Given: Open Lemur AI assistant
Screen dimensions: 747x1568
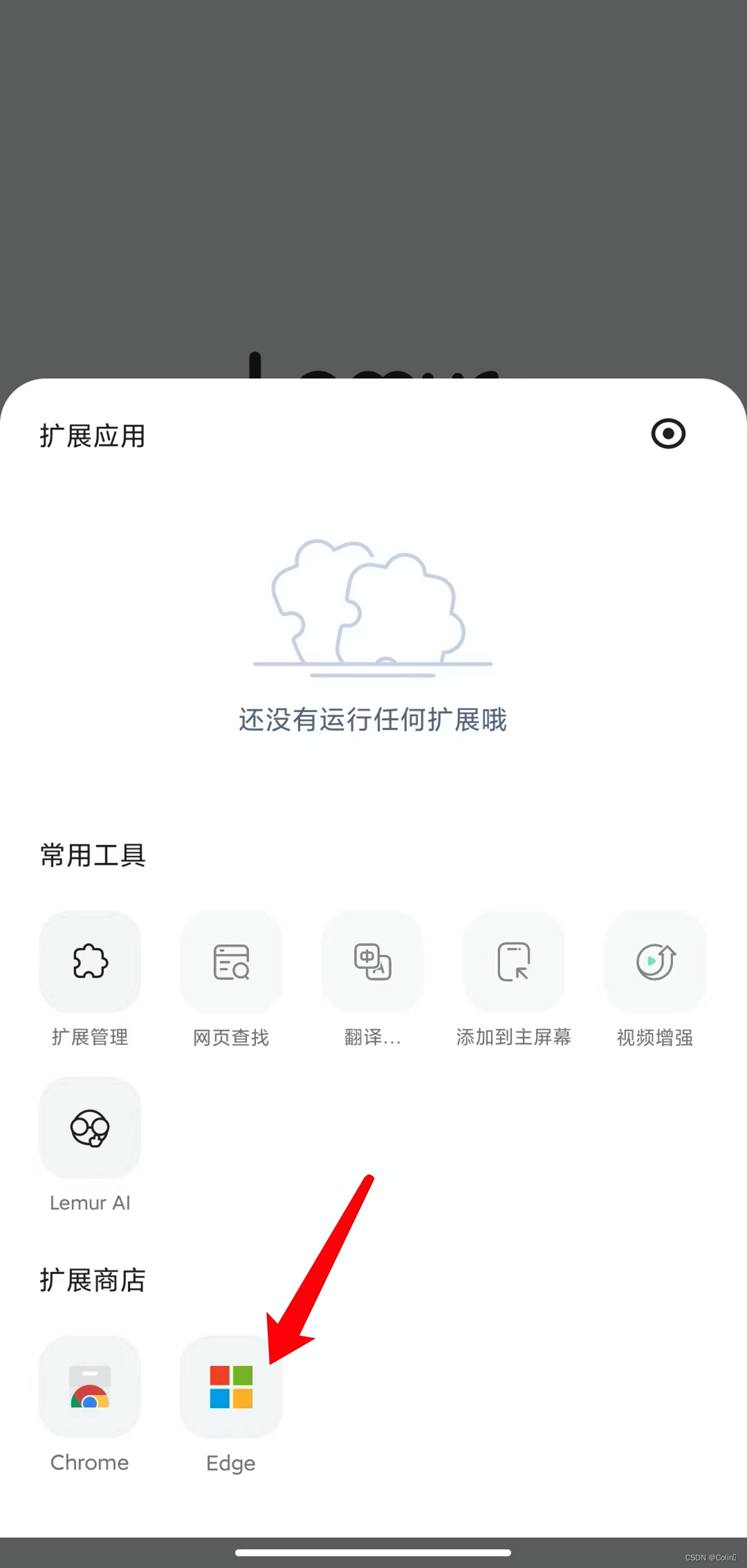Looking at the screenshot, I should click(90, 1129).
